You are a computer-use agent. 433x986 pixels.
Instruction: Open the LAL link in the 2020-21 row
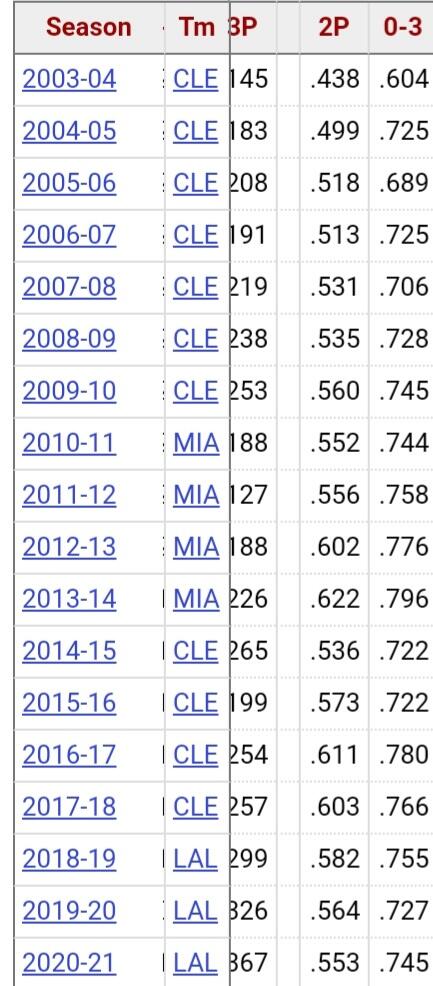tap(195, 963)
